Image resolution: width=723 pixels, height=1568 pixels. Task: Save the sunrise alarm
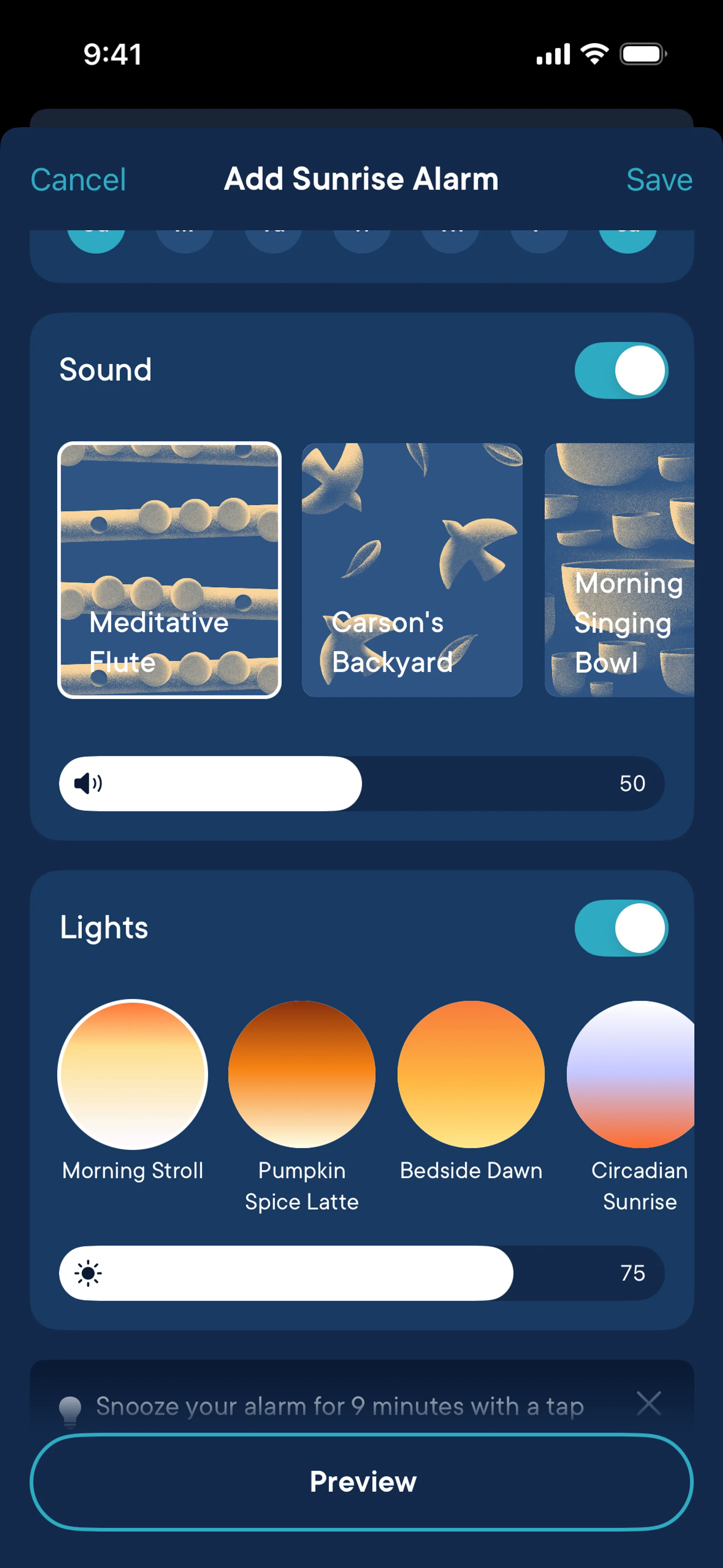[x=659, y=180]
